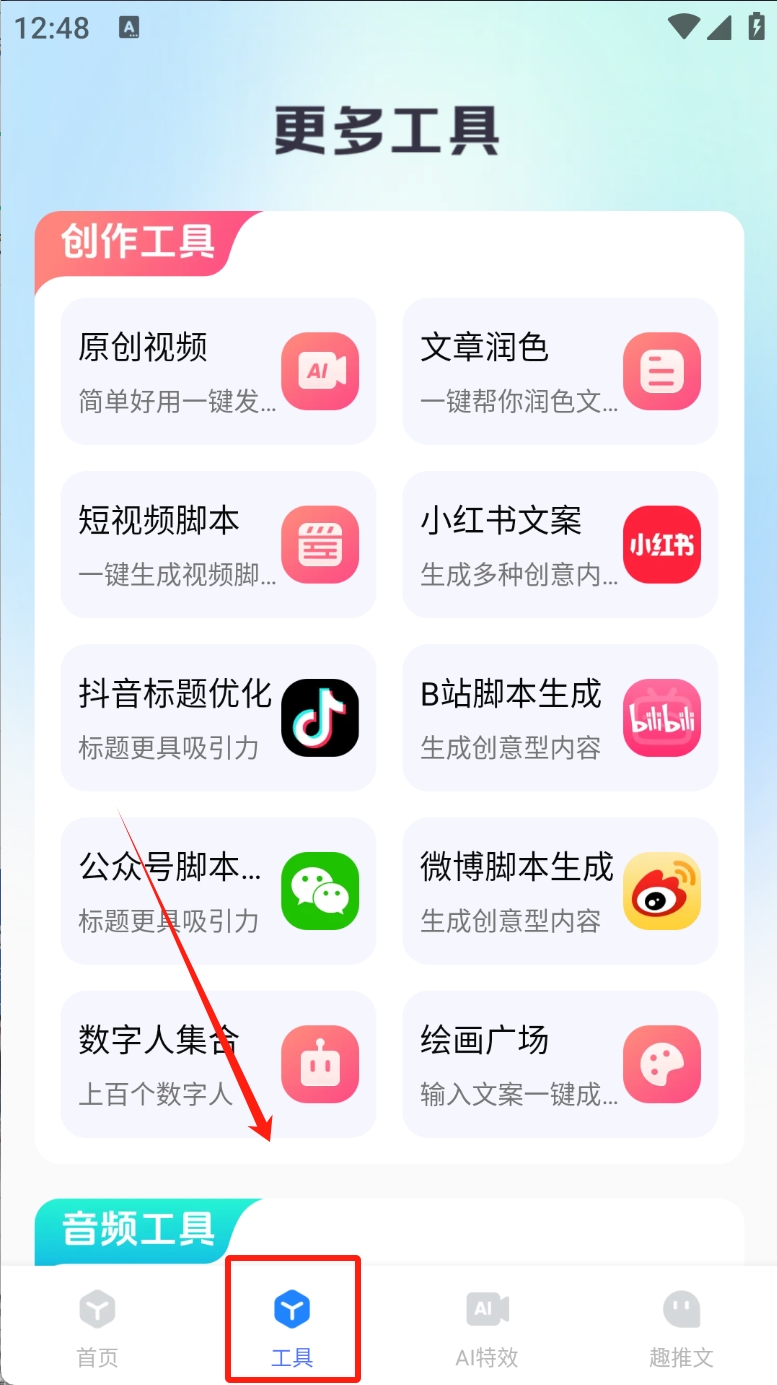Open 抖音标题优化 tool
777x1385 pixels.
pyautogui.click(x=218, y=717)
